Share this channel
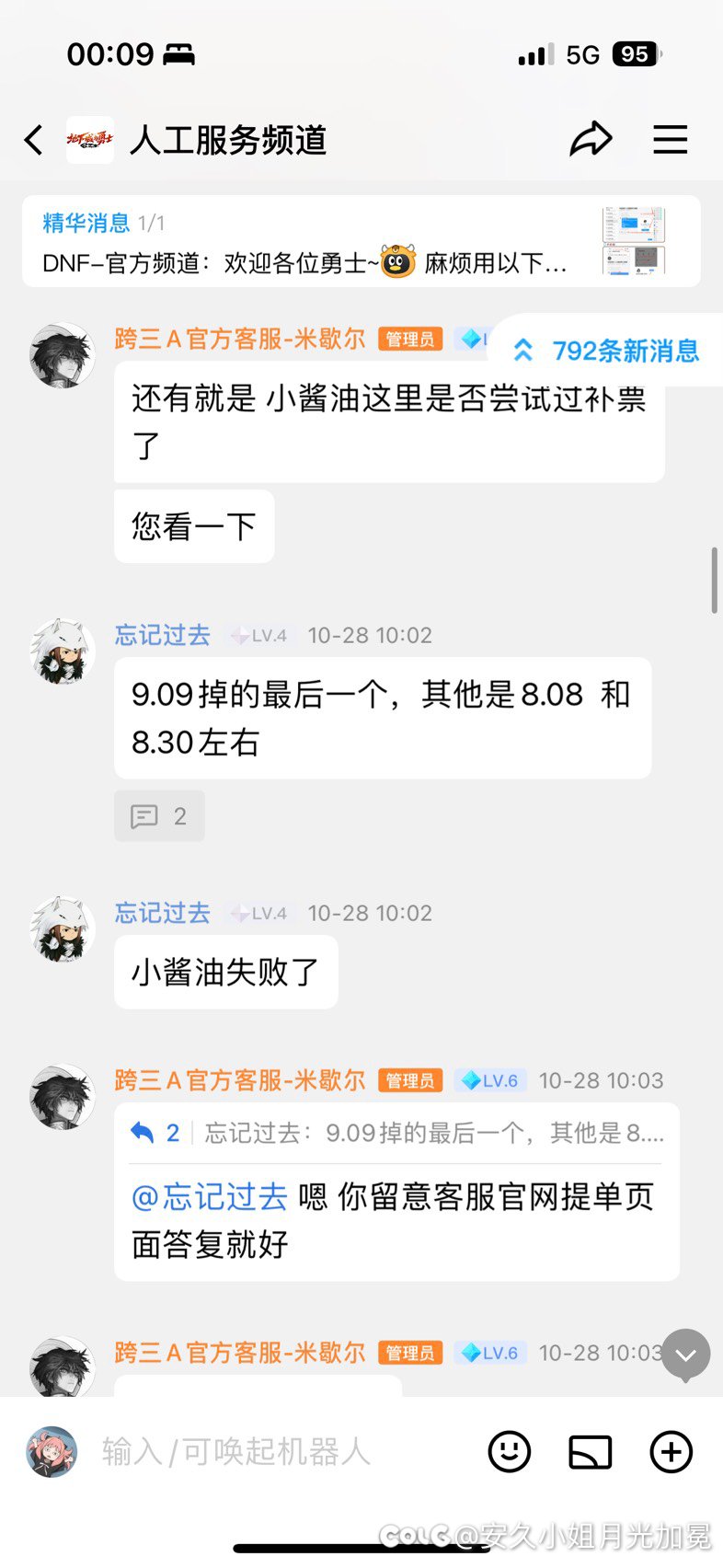The width and height of the screenshot is (723, 1568). pos(591,140)
